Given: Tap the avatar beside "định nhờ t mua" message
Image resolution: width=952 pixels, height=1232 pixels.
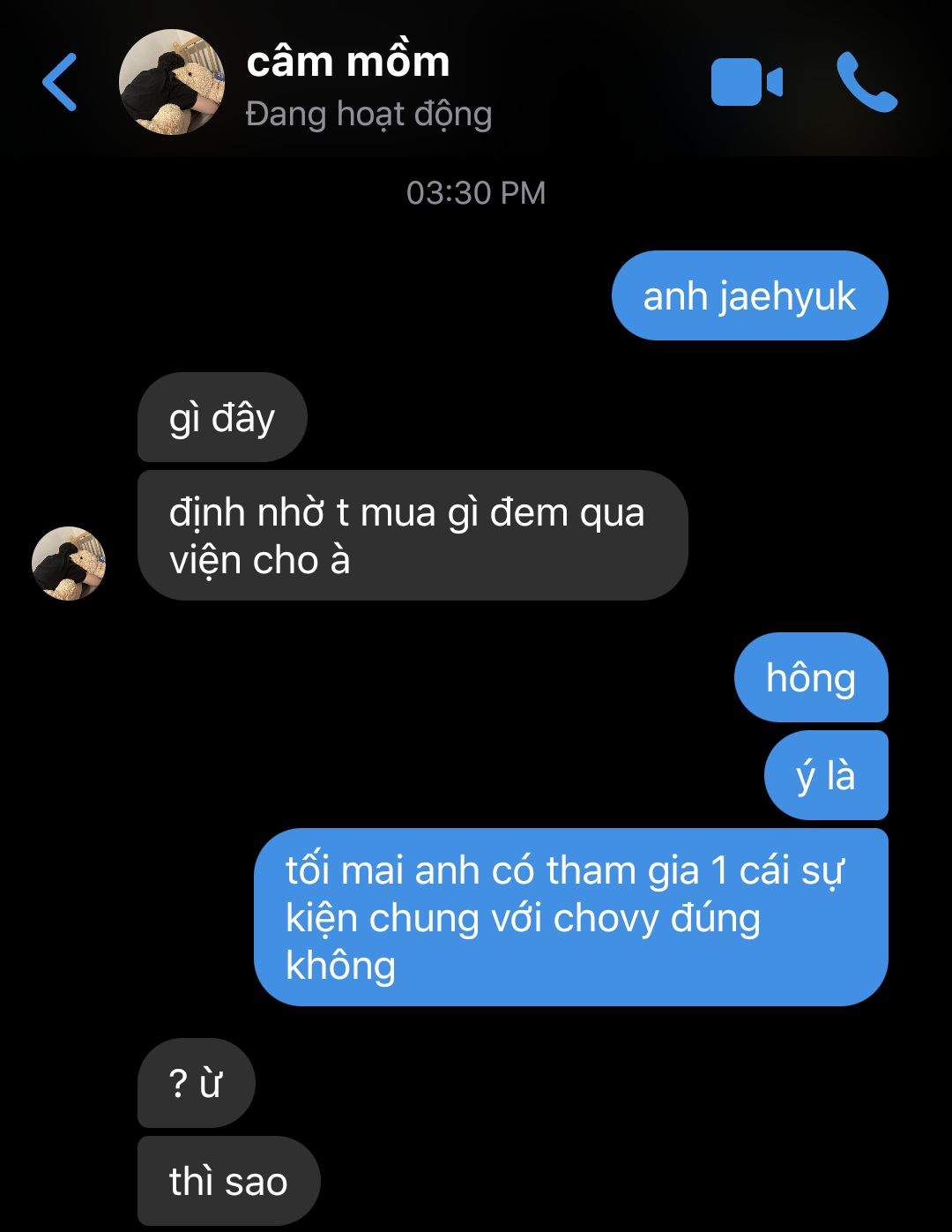Looking at the screenshot, I should pos(69,564).
